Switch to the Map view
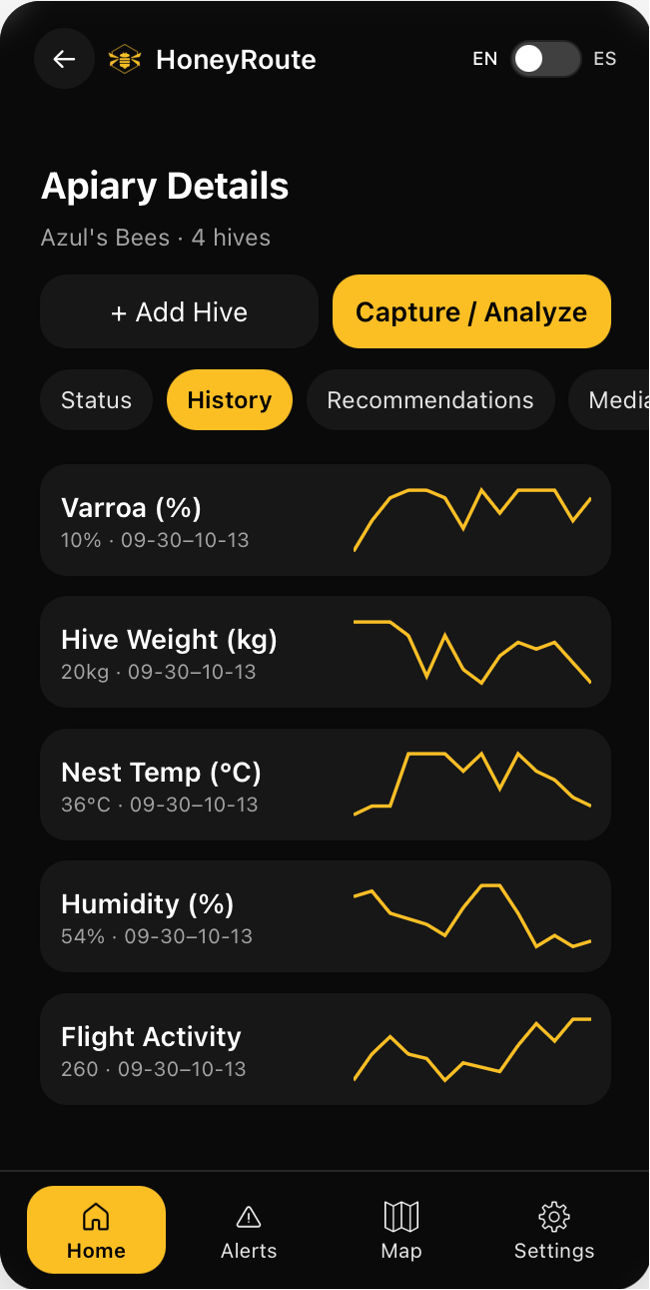The height and width of the screenshot is (1290, 650). [401, 1230]
